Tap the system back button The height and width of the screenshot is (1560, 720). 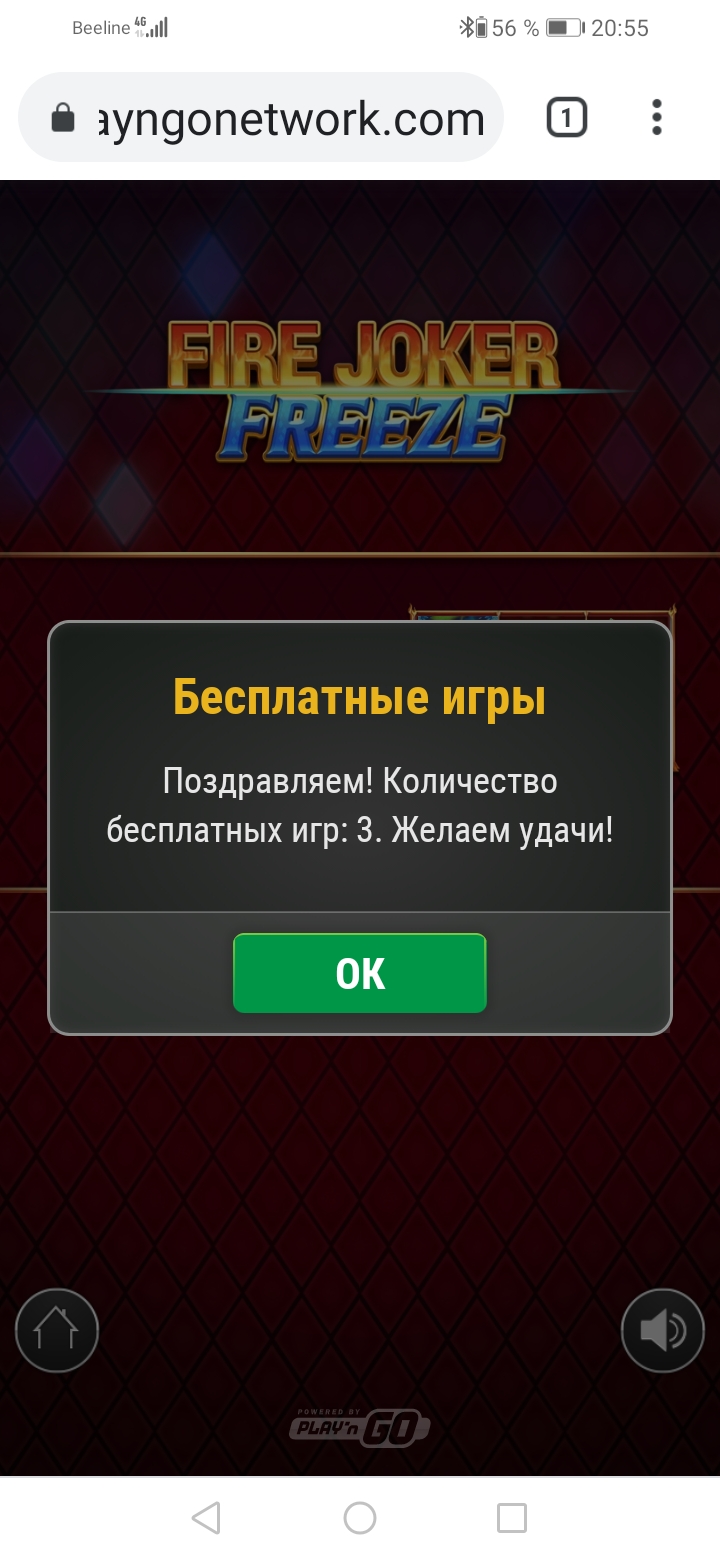click(205, 1518)
